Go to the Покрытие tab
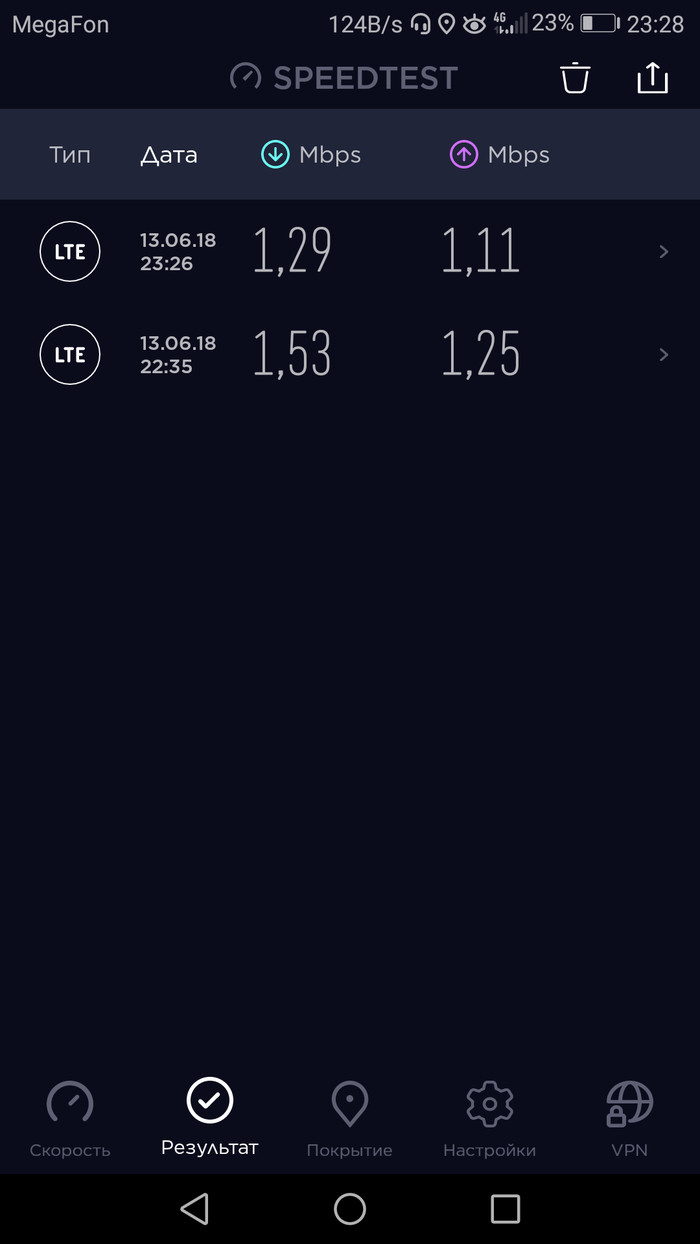The image size is (700, 1244). (x=349, y=1118)
